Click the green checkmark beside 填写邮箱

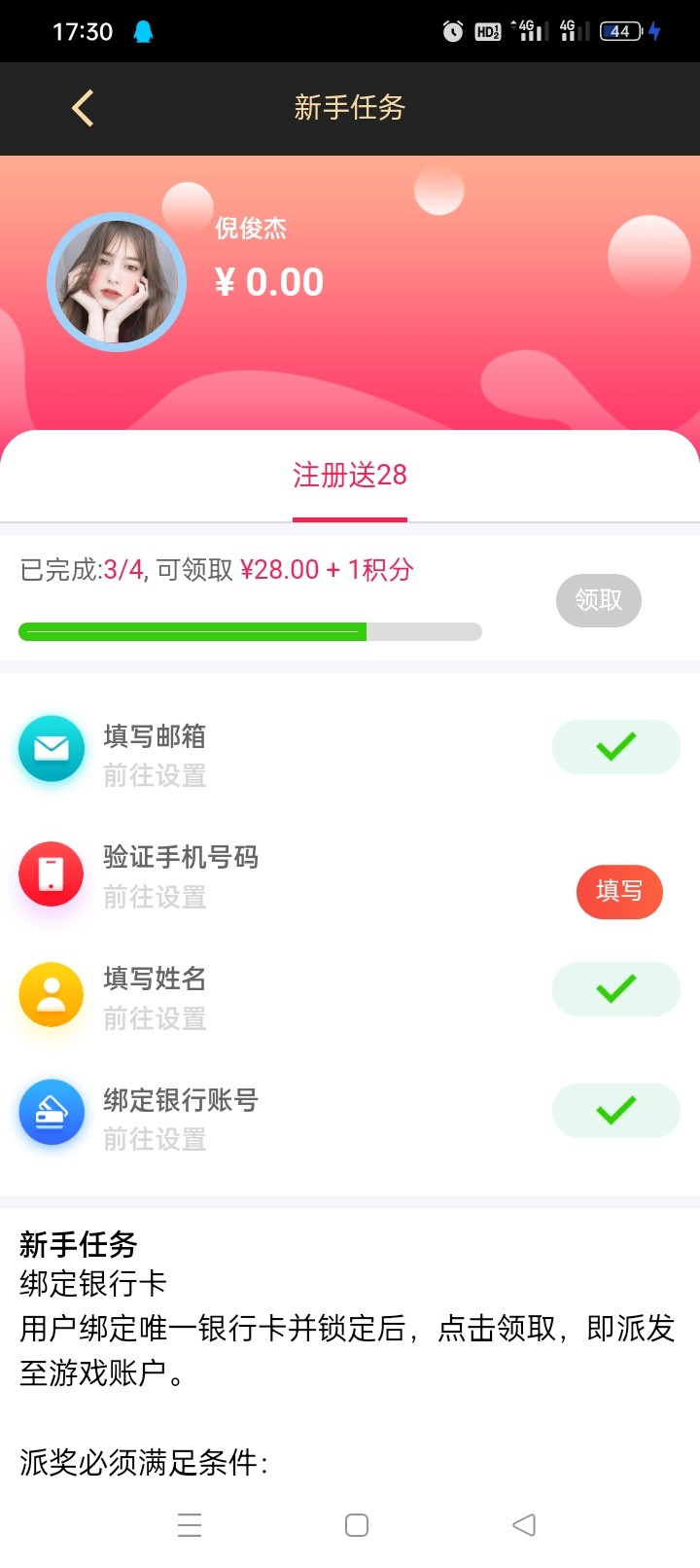[x=615, y=746]
